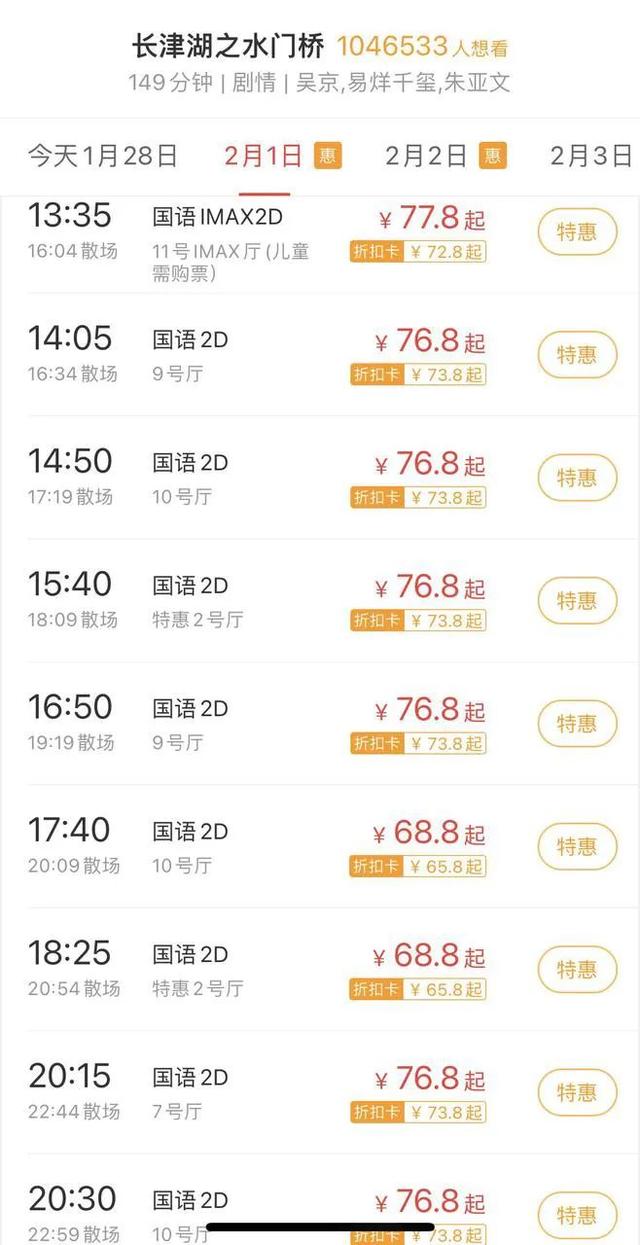Tap 特惠 for the 16:50 showing
This screenshot has height=1245, width=640.
[x=577, y=724]
